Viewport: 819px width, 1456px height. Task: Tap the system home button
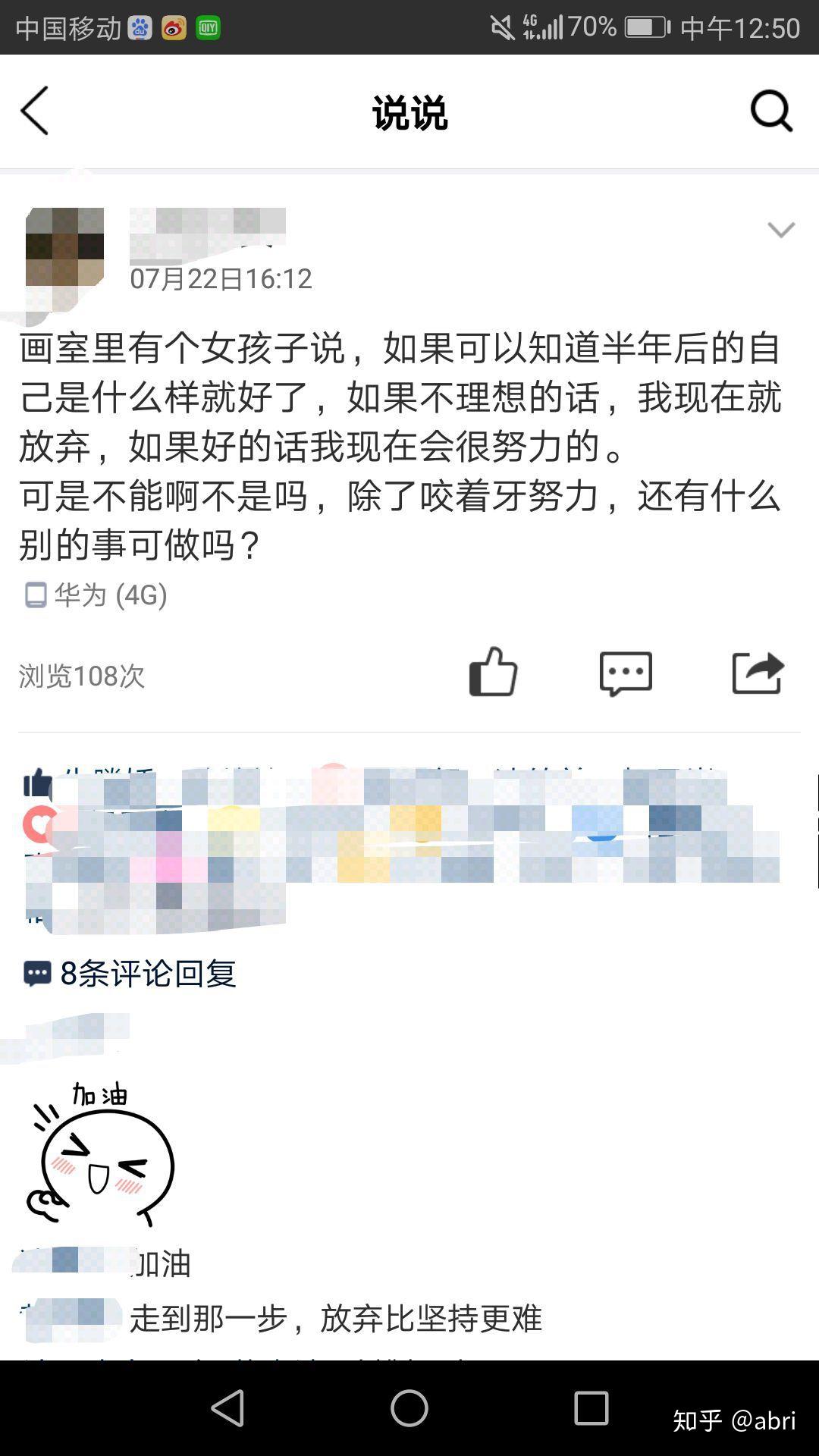click(x=409, y=1408)
